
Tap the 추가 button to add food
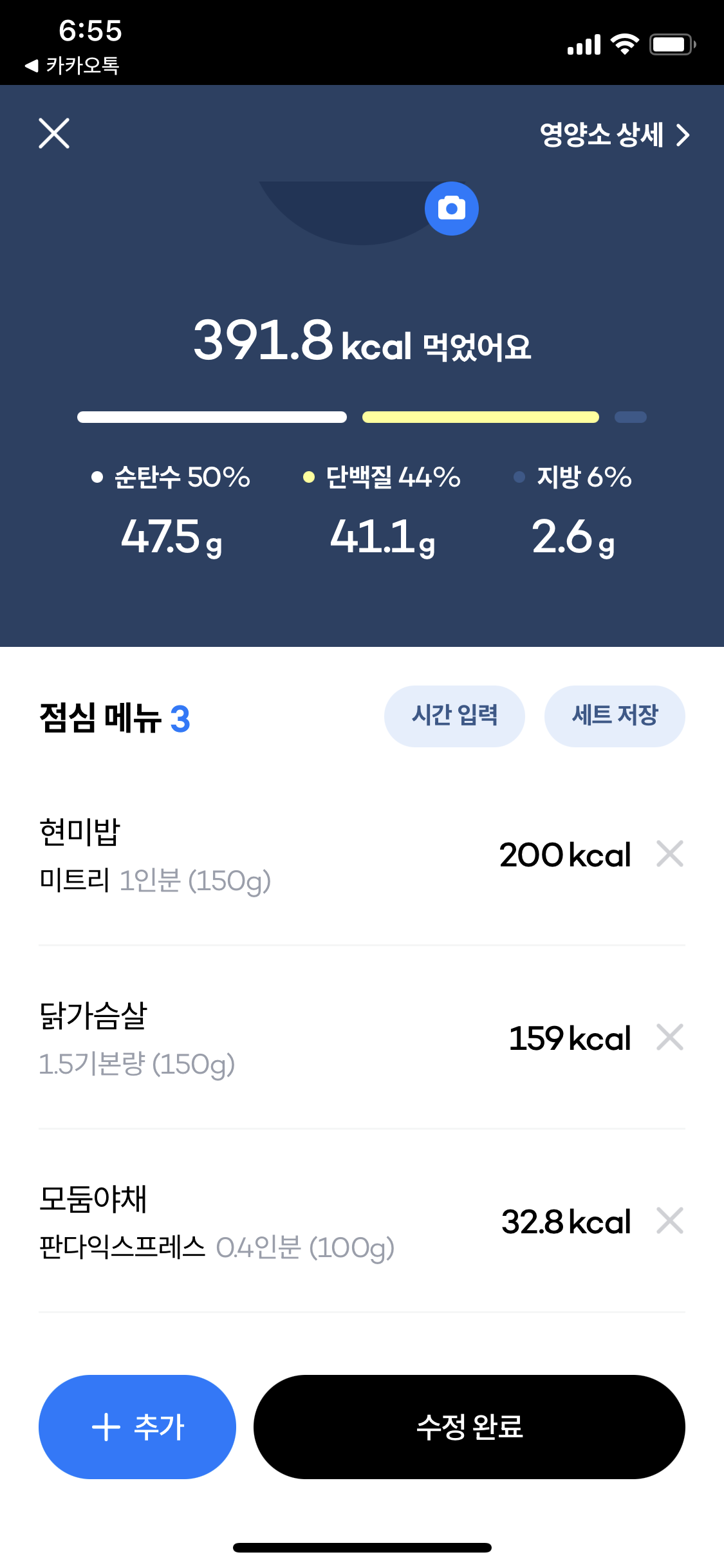click(137, 1427)
